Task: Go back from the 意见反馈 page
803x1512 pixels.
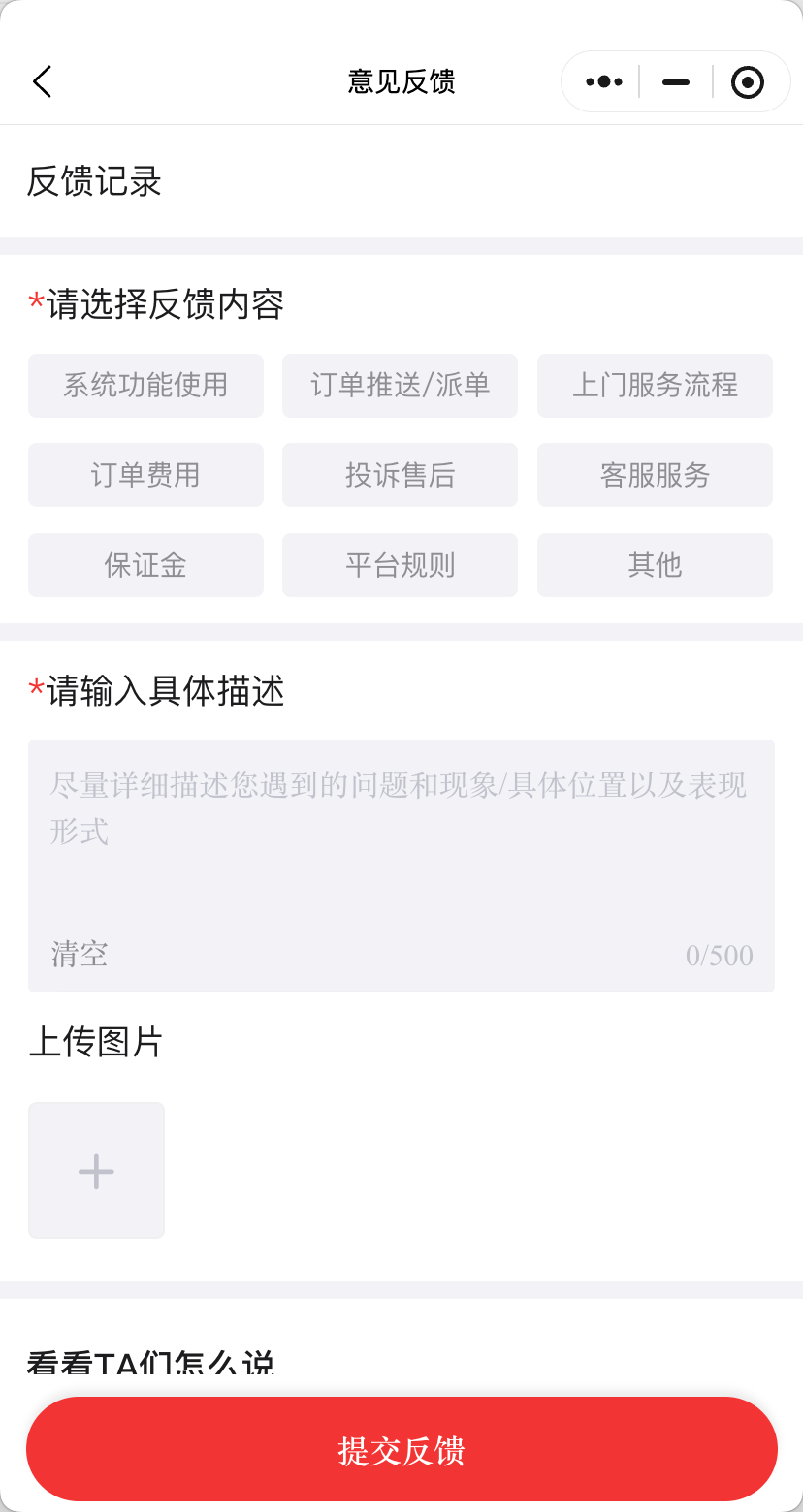Action: point(42,82)
